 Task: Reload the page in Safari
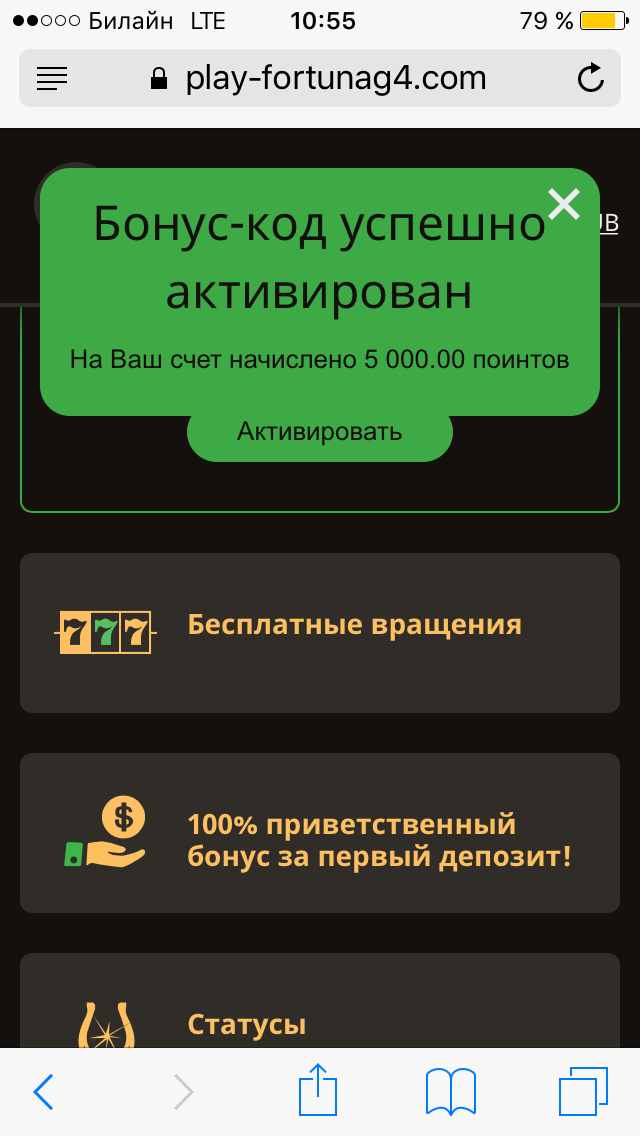[591, 78]
